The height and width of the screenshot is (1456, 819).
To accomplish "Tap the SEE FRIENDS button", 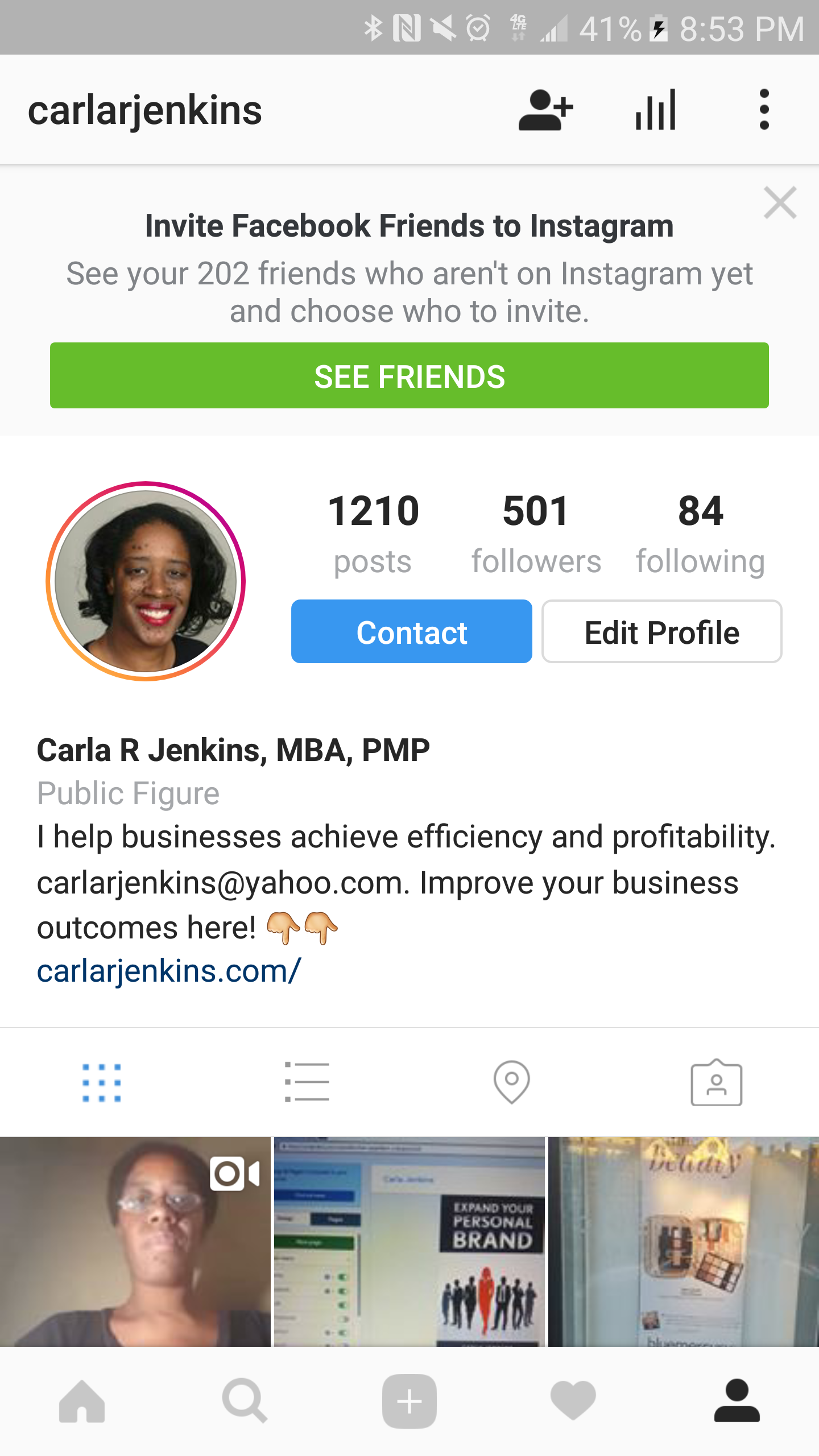I will (x=409, y=375).
